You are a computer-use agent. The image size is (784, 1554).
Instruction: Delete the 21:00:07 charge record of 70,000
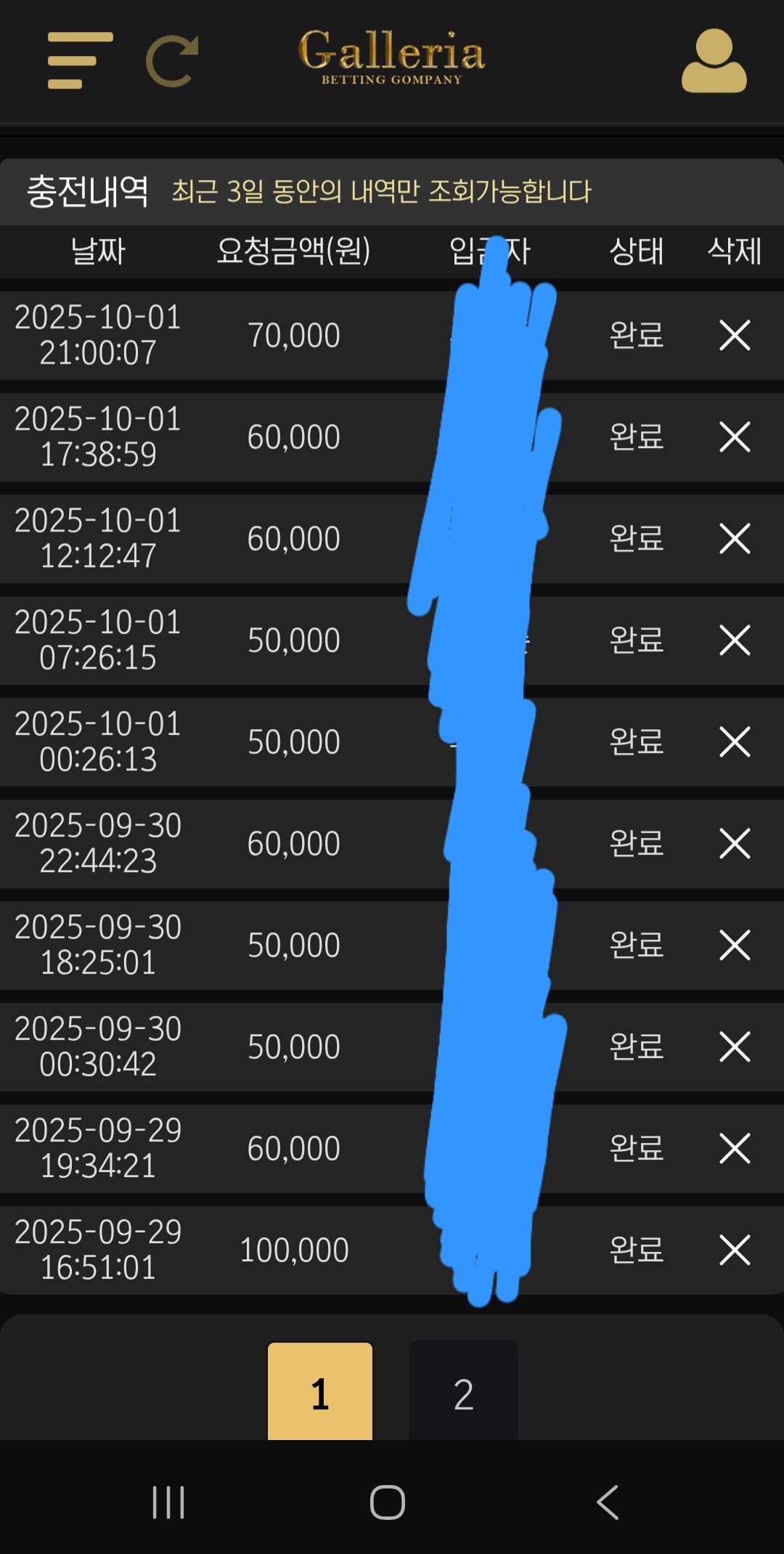(x=735, y=335)
